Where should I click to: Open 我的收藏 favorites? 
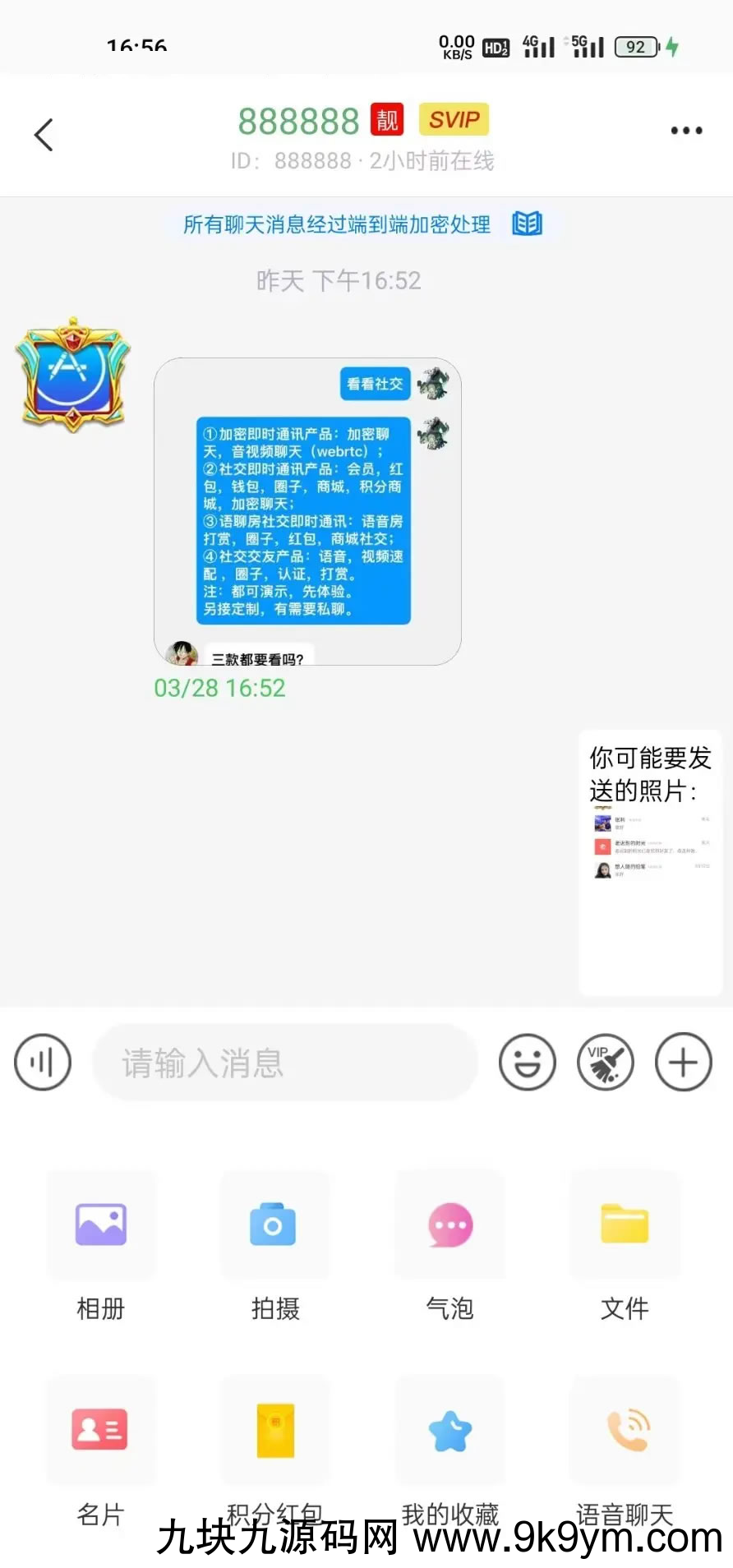[449, 1431]
